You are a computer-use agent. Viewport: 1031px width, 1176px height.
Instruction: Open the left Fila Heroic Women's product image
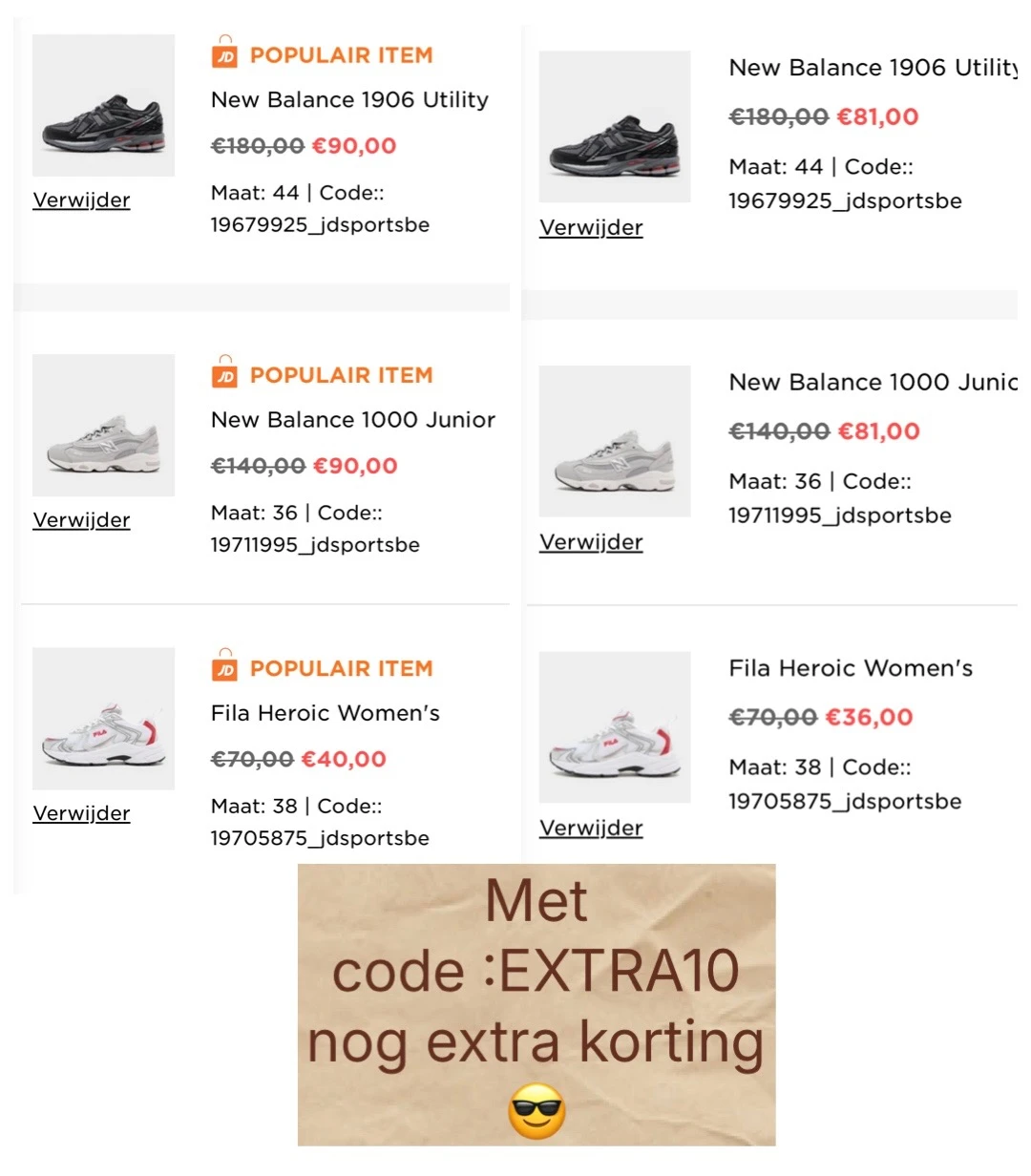[x=103, y=718]
